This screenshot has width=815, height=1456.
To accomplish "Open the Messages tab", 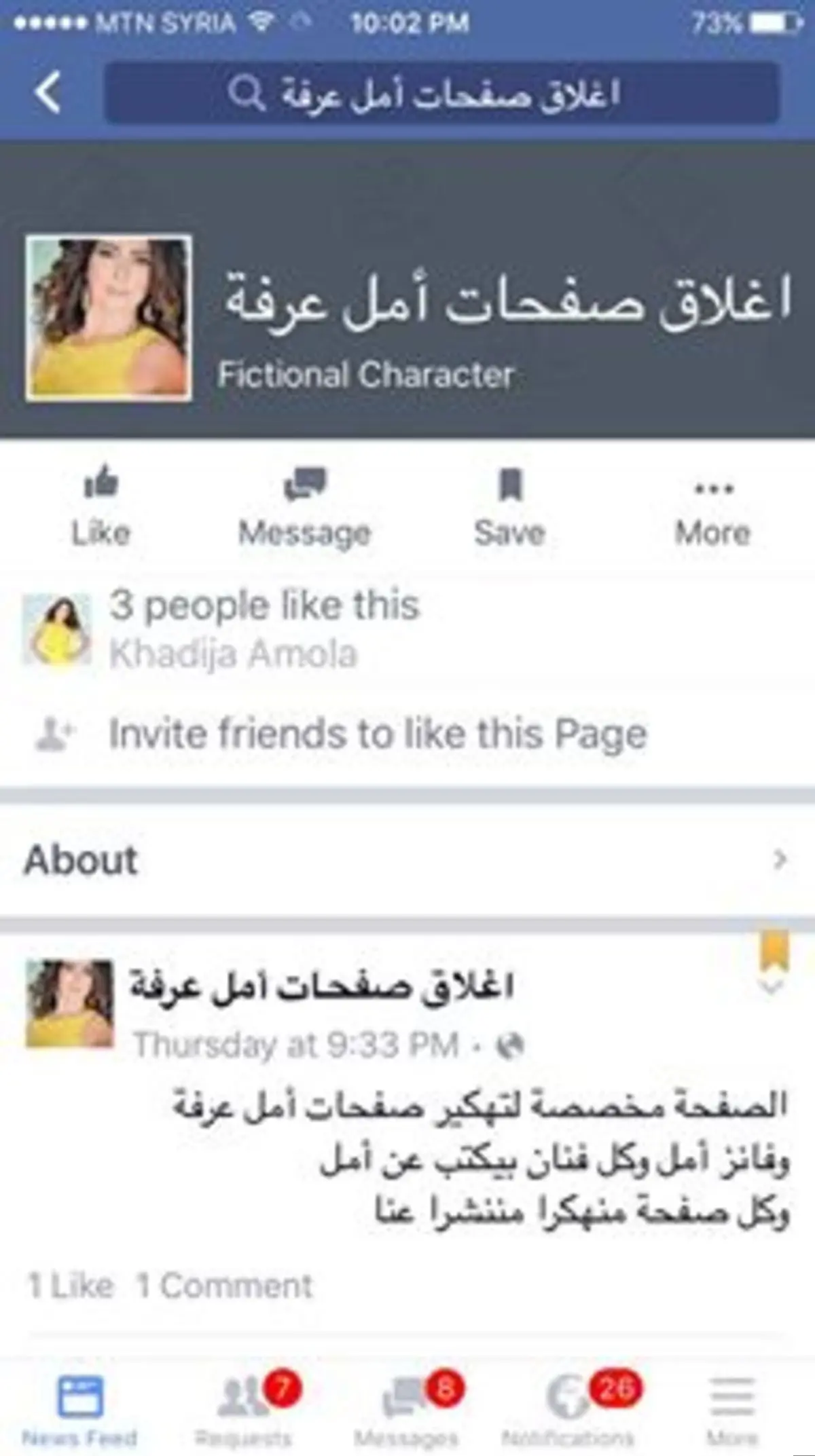I will [x=406, y=1408].
